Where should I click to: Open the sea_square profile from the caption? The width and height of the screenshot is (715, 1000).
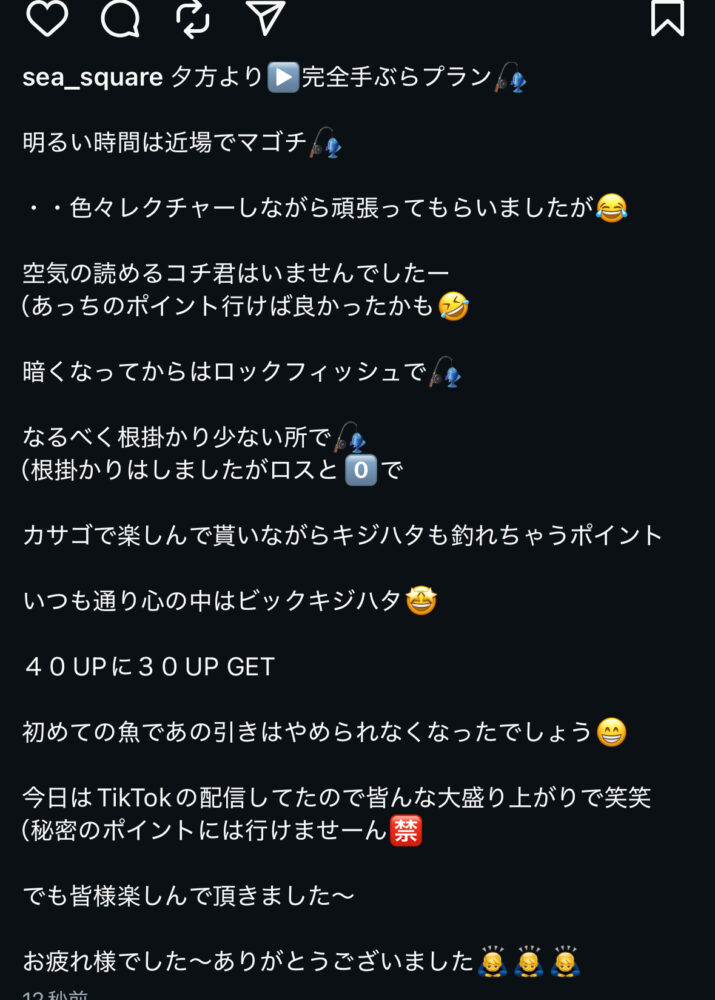click(92, 78)
